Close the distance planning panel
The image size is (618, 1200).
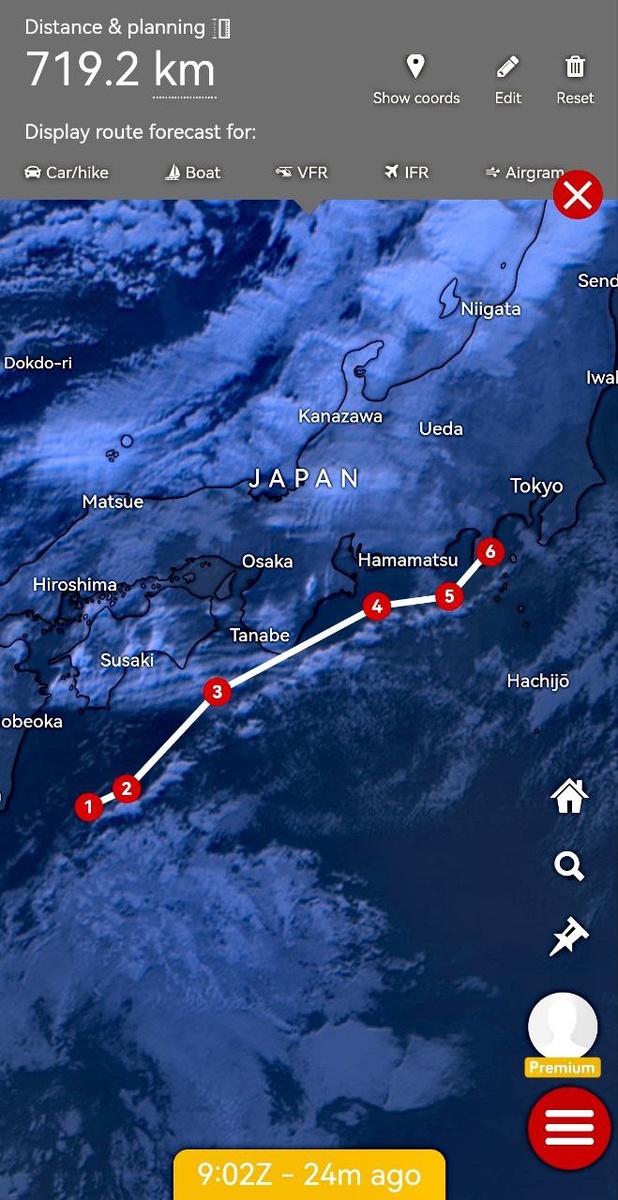pyautogui.click(x=578, y=195)
